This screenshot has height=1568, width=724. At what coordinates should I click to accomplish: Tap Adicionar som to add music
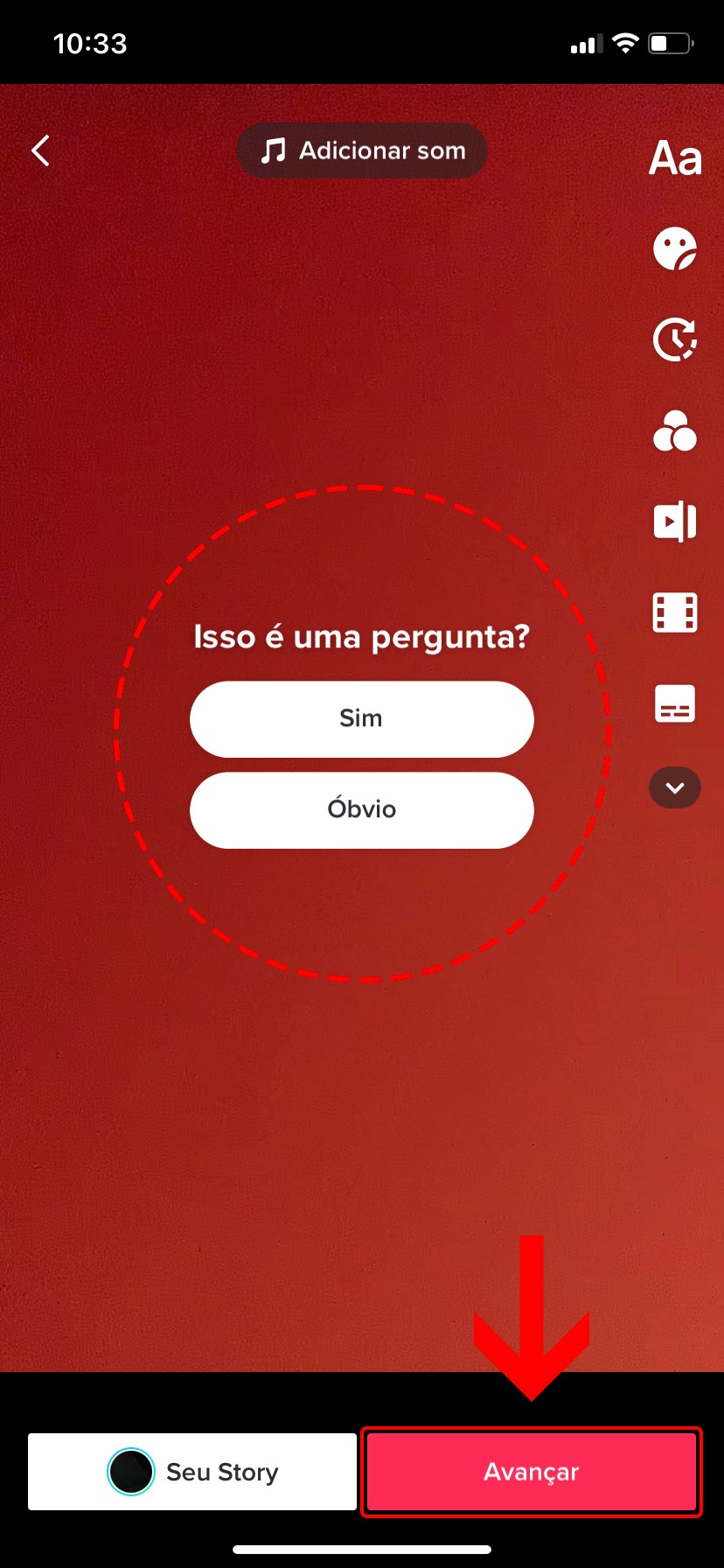click(362, 150)
